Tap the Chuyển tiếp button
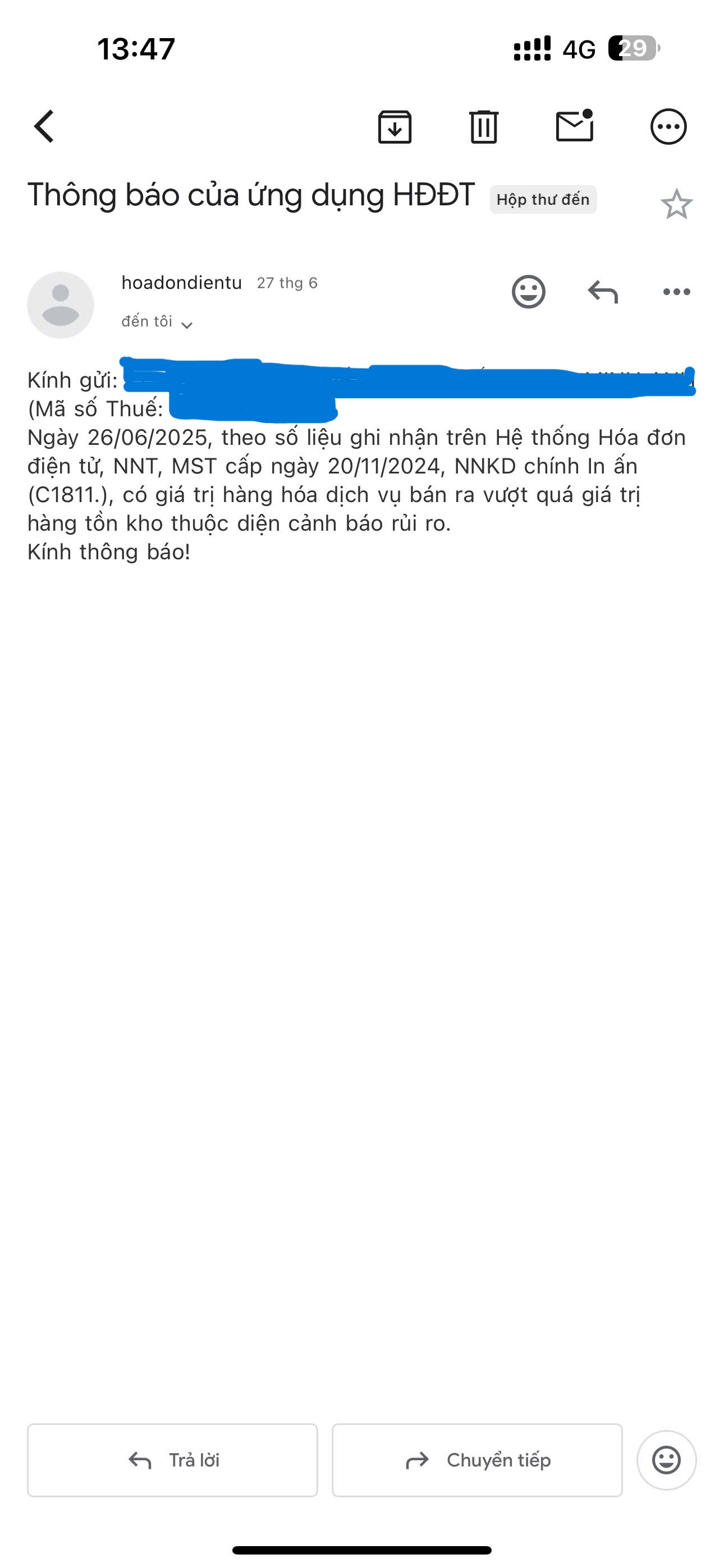 pyautogui.click(x=478, y=1460)
